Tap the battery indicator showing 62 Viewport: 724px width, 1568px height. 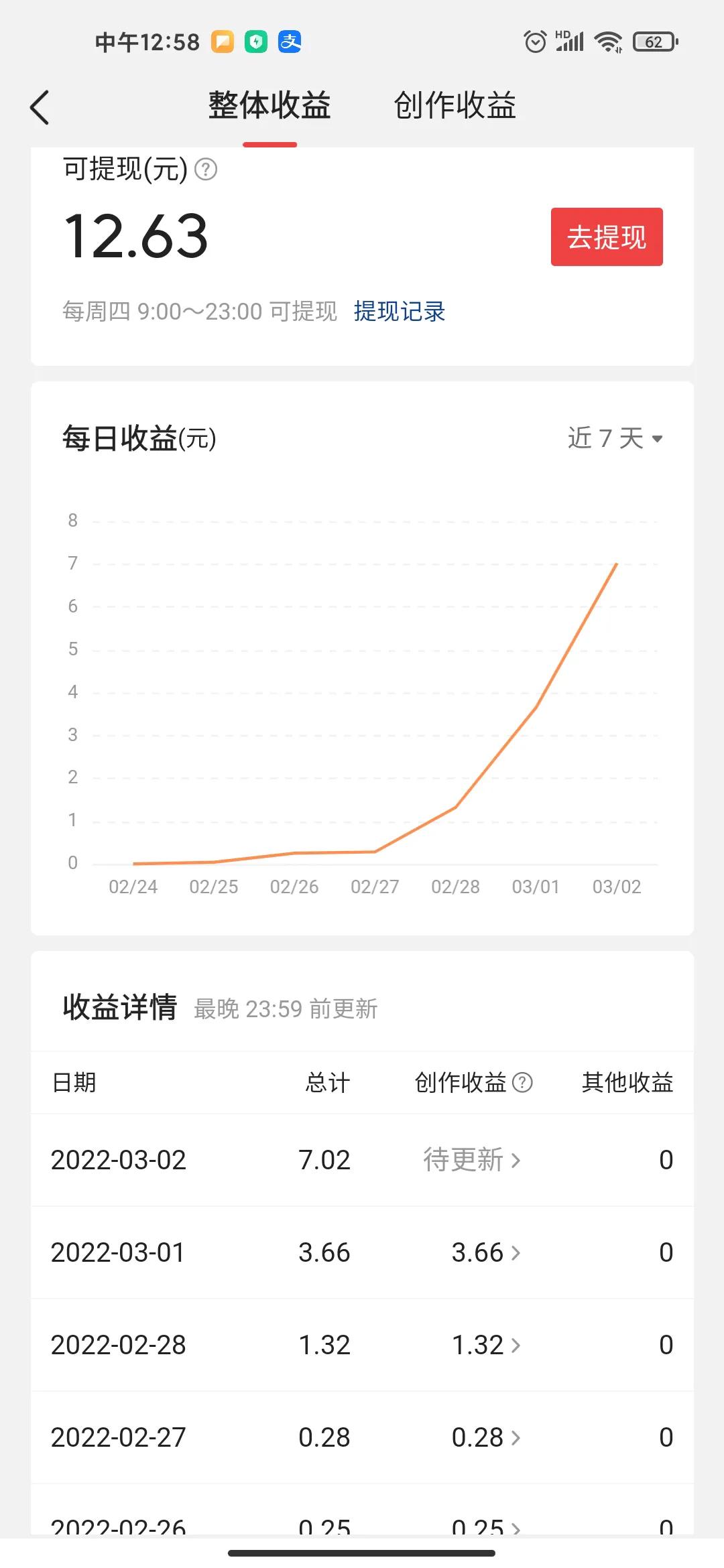pos(654,42)
